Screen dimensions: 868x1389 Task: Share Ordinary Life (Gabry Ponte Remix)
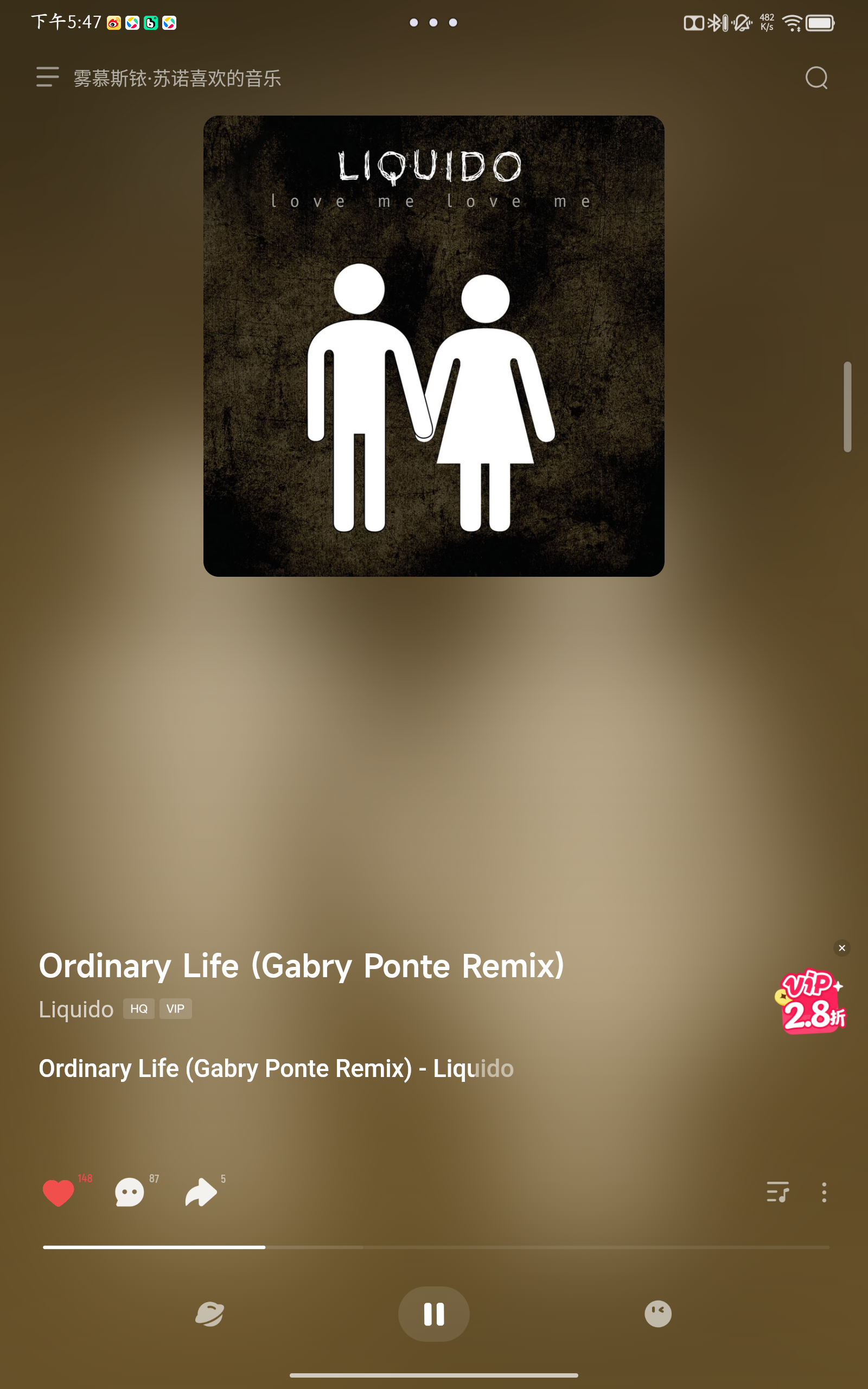pos(201,1192)
